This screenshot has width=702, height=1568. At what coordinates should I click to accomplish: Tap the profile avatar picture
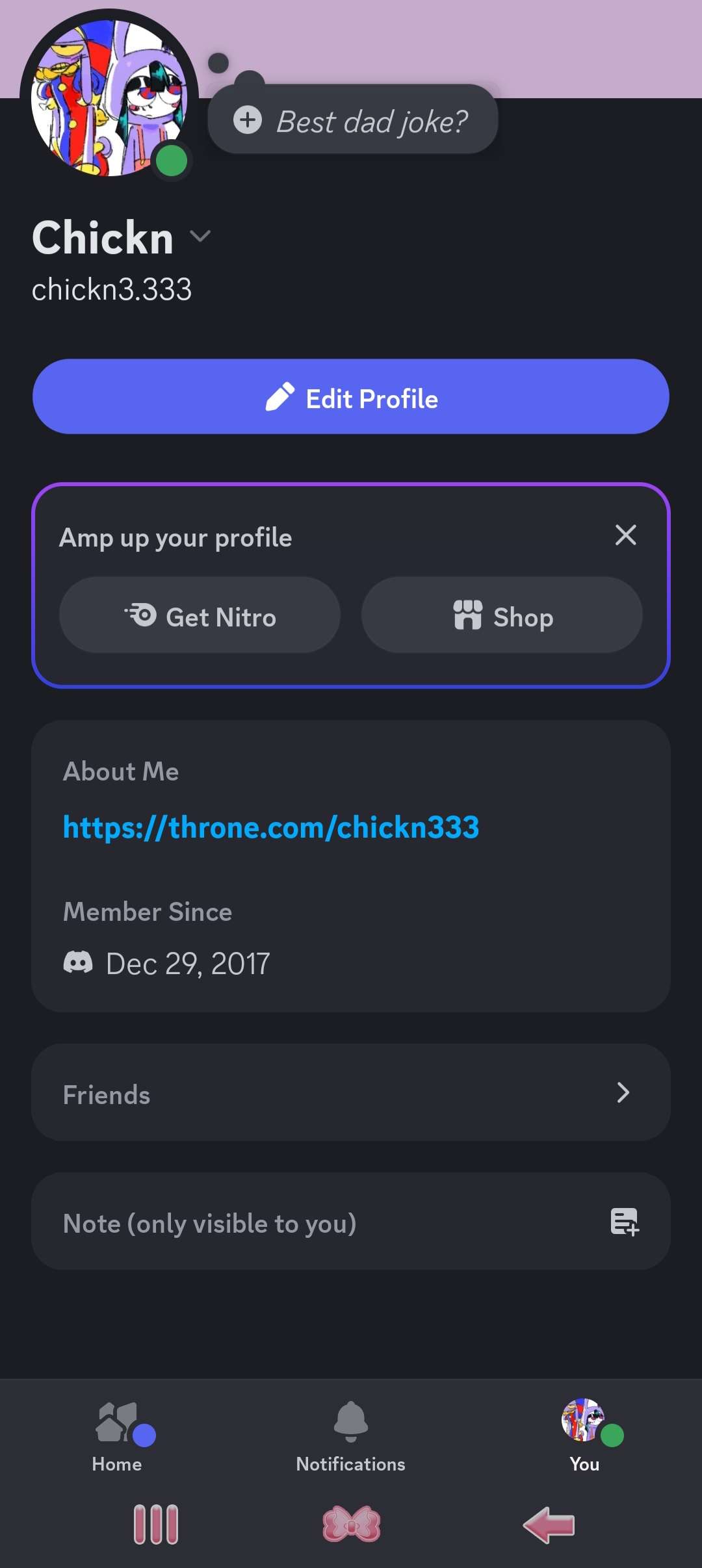tap(109, 97)
